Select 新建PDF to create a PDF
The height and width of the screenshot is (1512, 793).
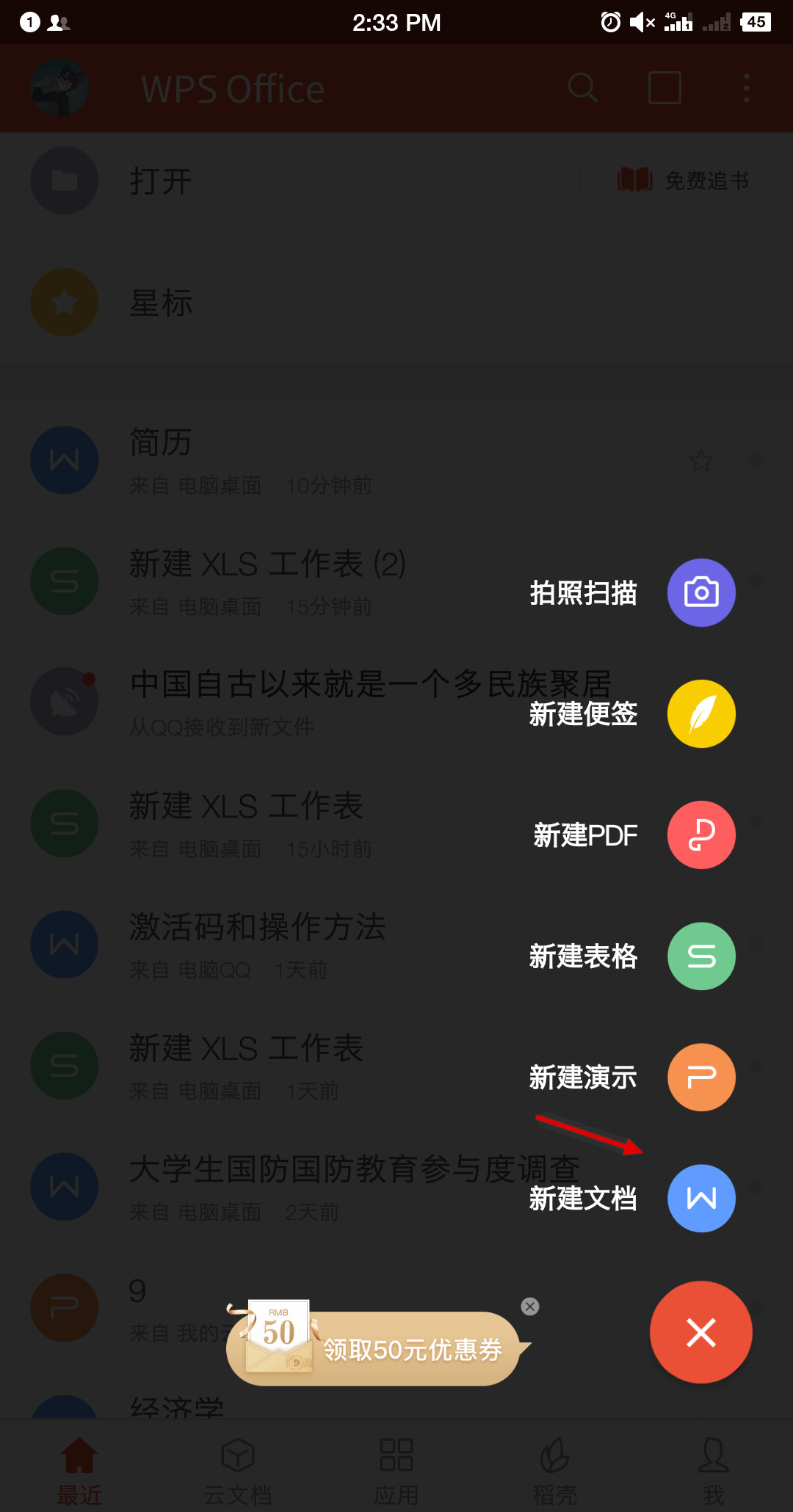700,835
